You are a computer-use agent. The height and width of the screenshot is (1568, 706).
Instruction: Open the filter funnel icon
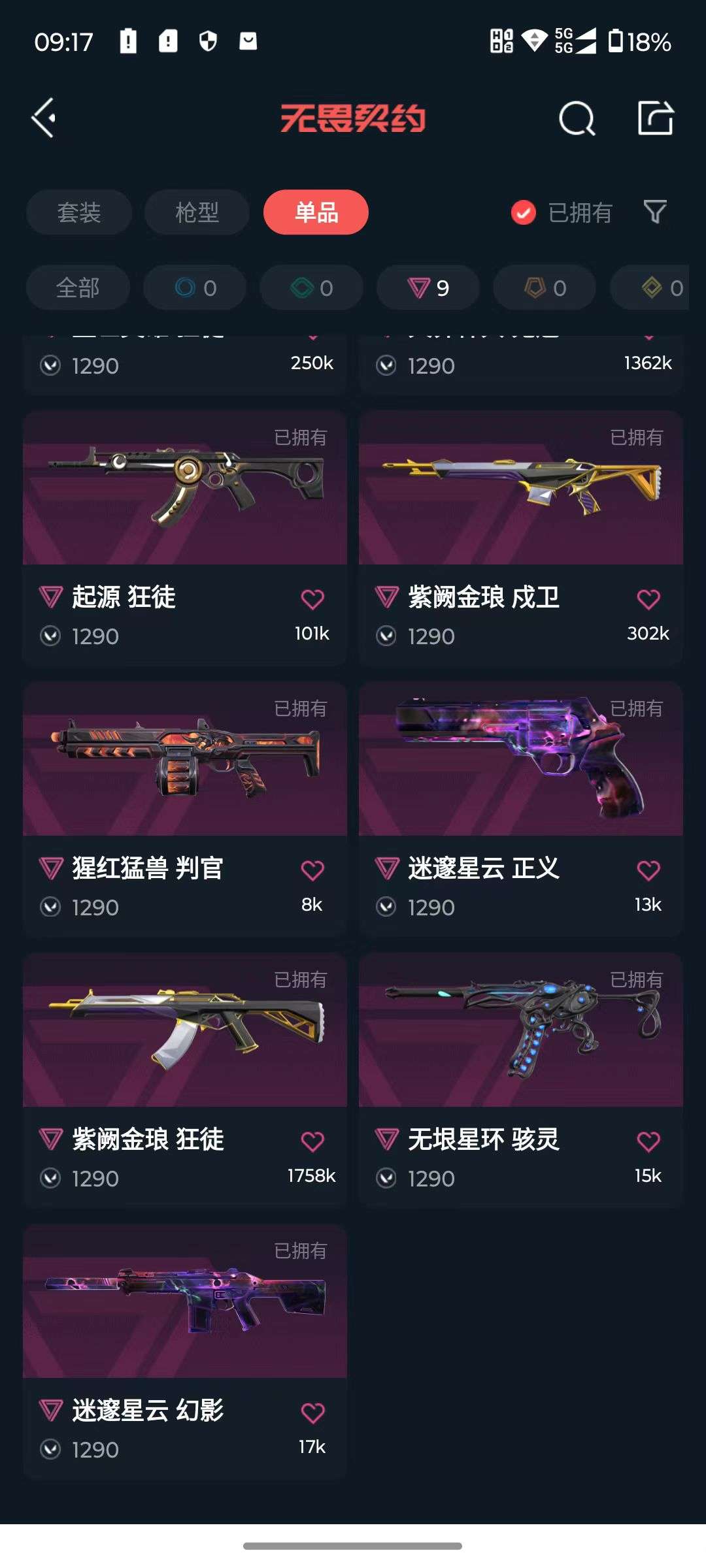coord(656,212)
